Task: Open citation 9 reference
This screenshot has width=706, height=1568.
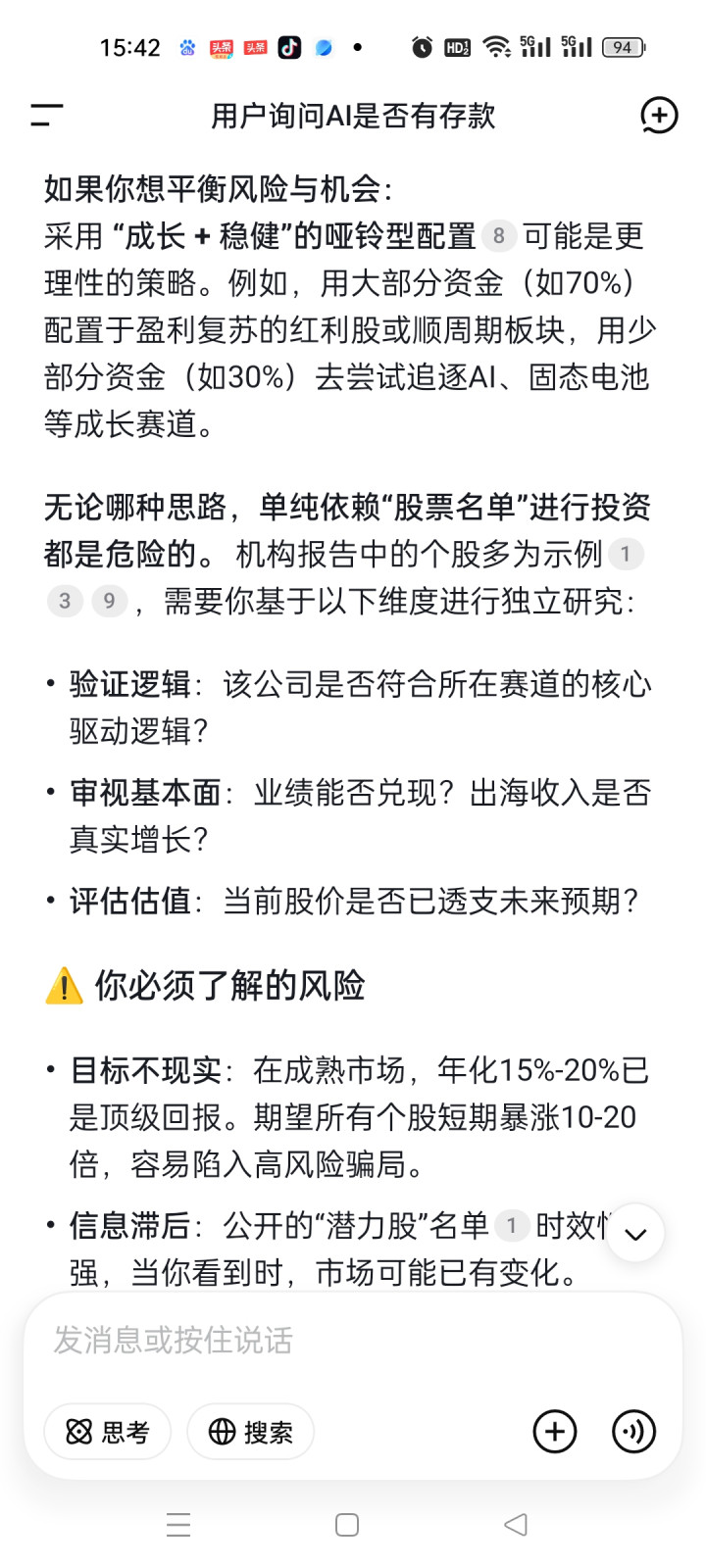Action: tap(109, 601)
